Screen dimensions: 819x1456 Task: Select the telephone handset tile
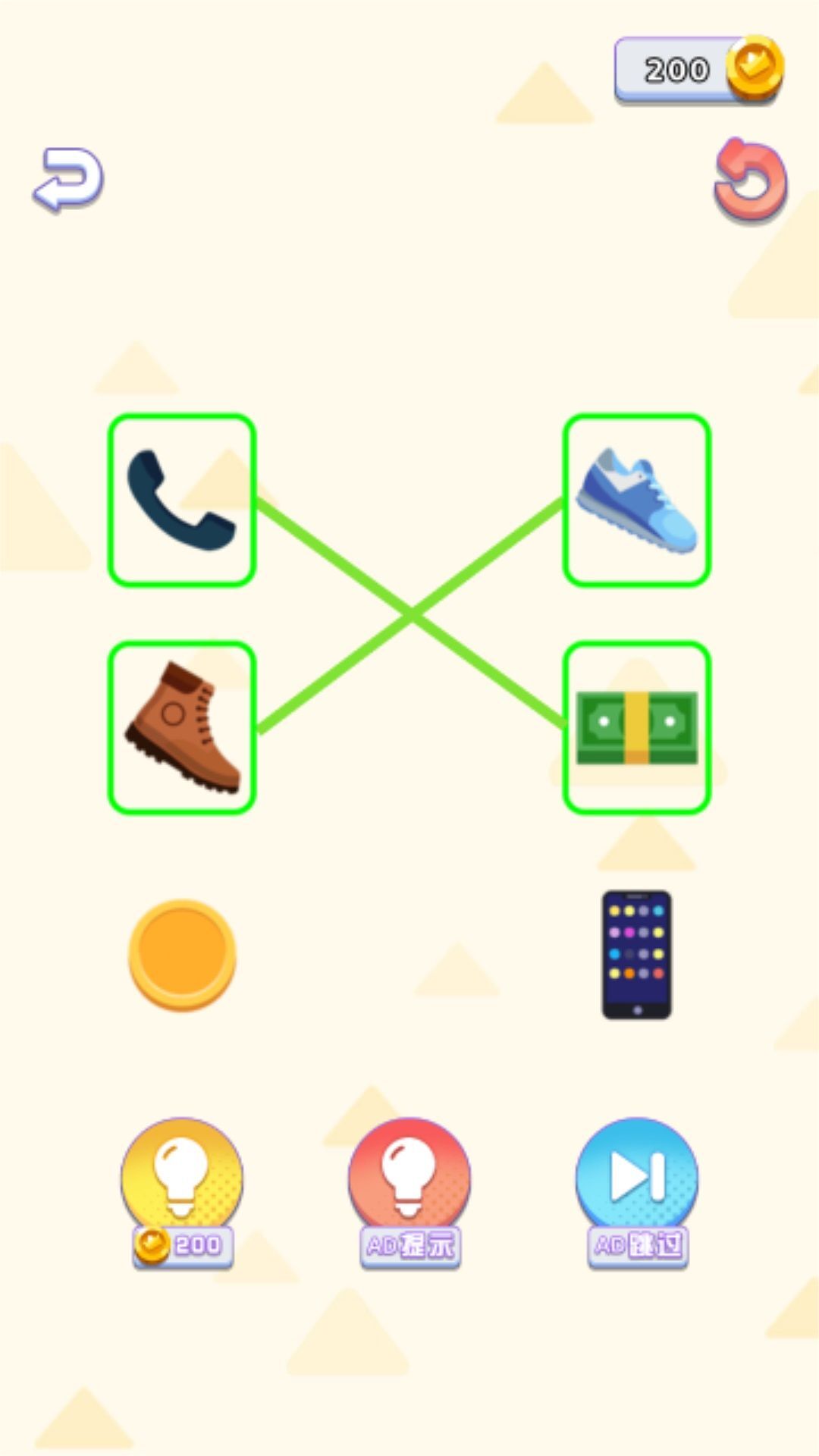(x=182, y=500)
